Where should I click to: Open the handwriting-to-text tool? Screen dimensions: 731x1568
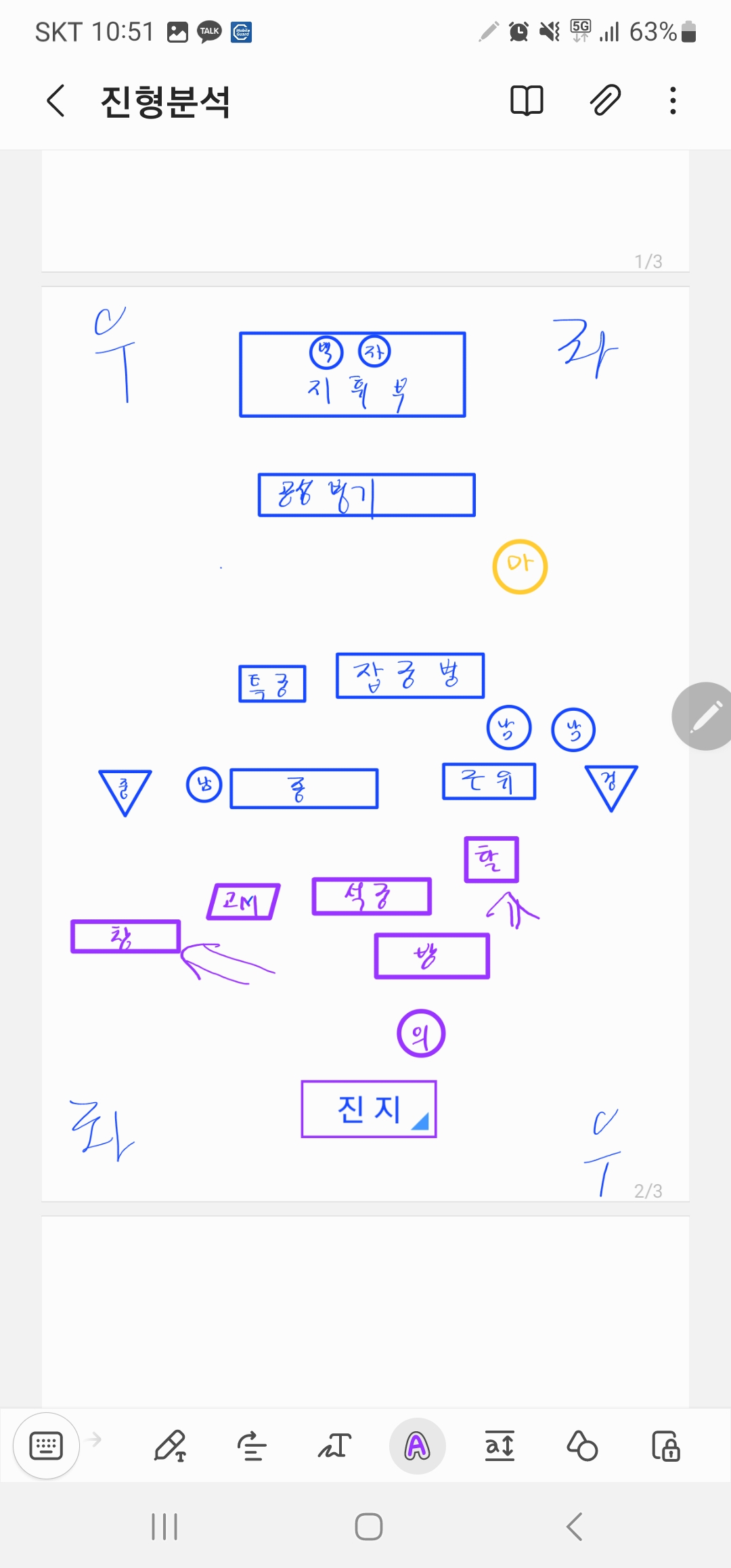point(334,1446)
